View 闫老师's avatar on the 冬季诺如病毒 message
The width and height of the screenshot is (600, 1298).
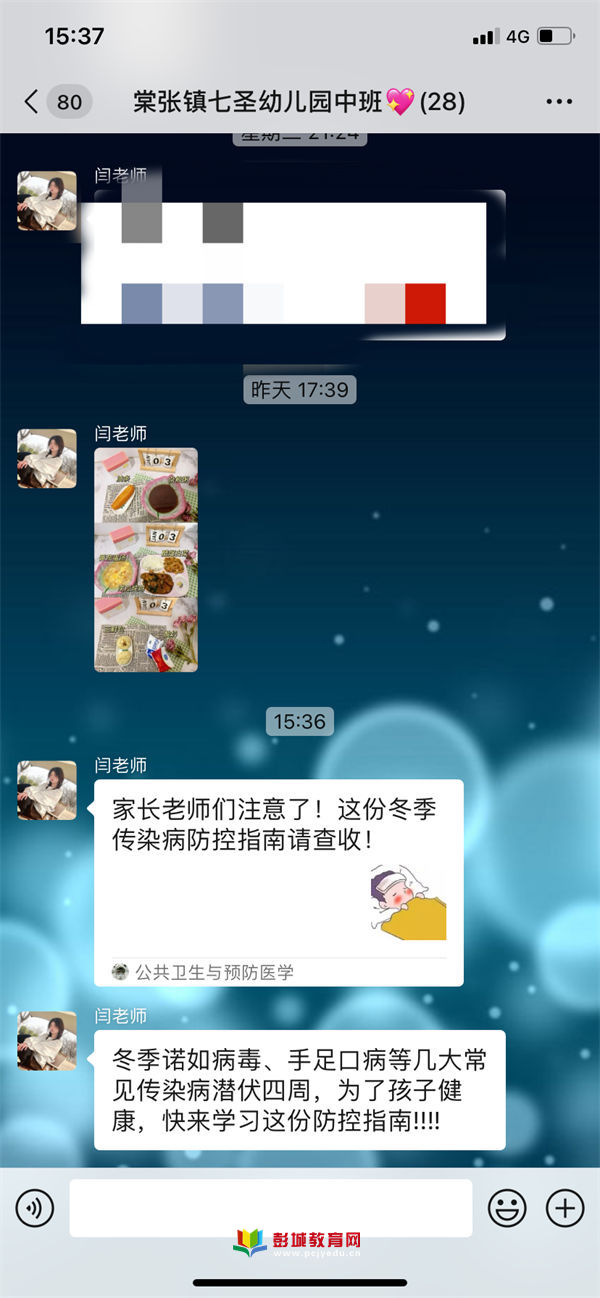point(47,1040)
